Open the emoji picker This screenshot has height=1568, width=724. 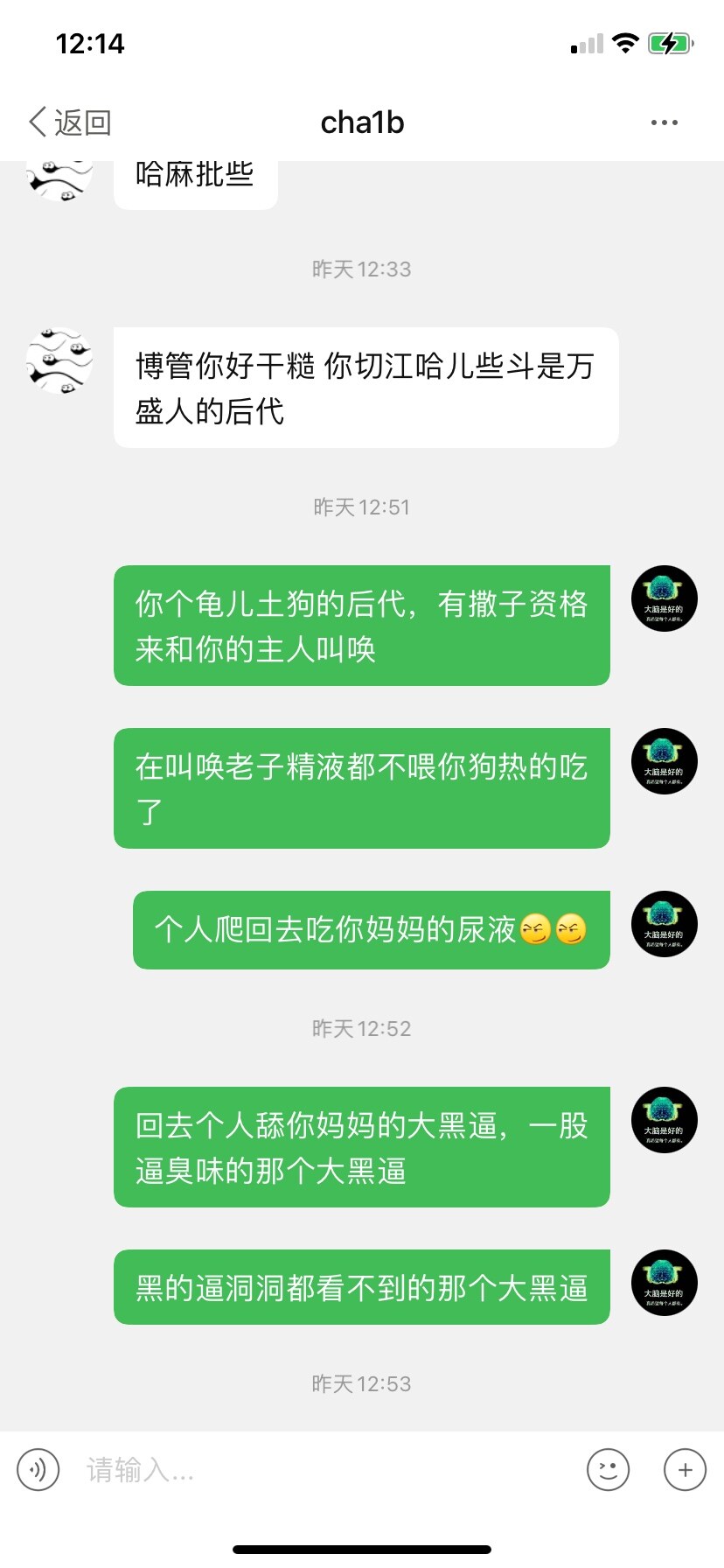click(608, 1469)
